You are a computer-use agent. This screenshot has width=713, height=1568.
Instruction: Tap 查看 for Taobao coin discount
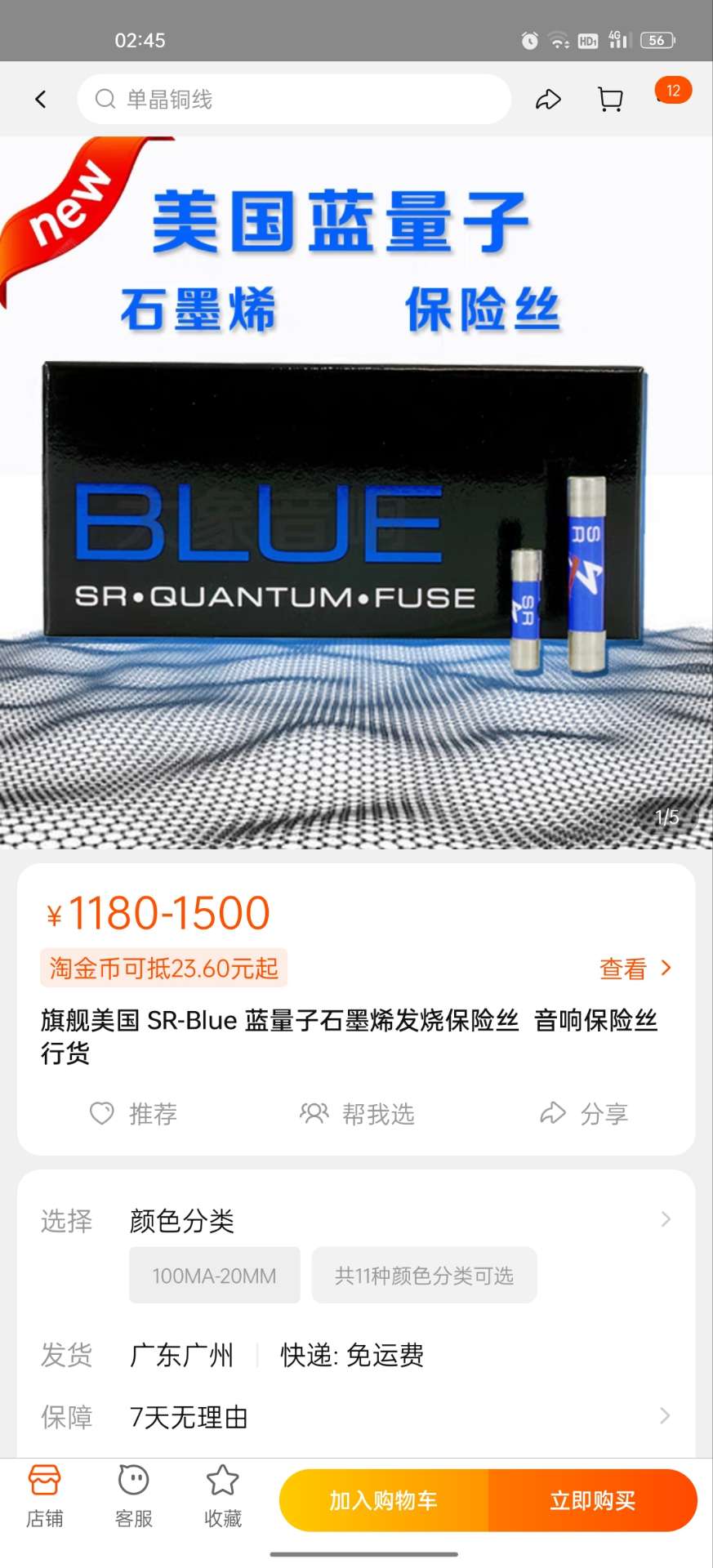635,969
